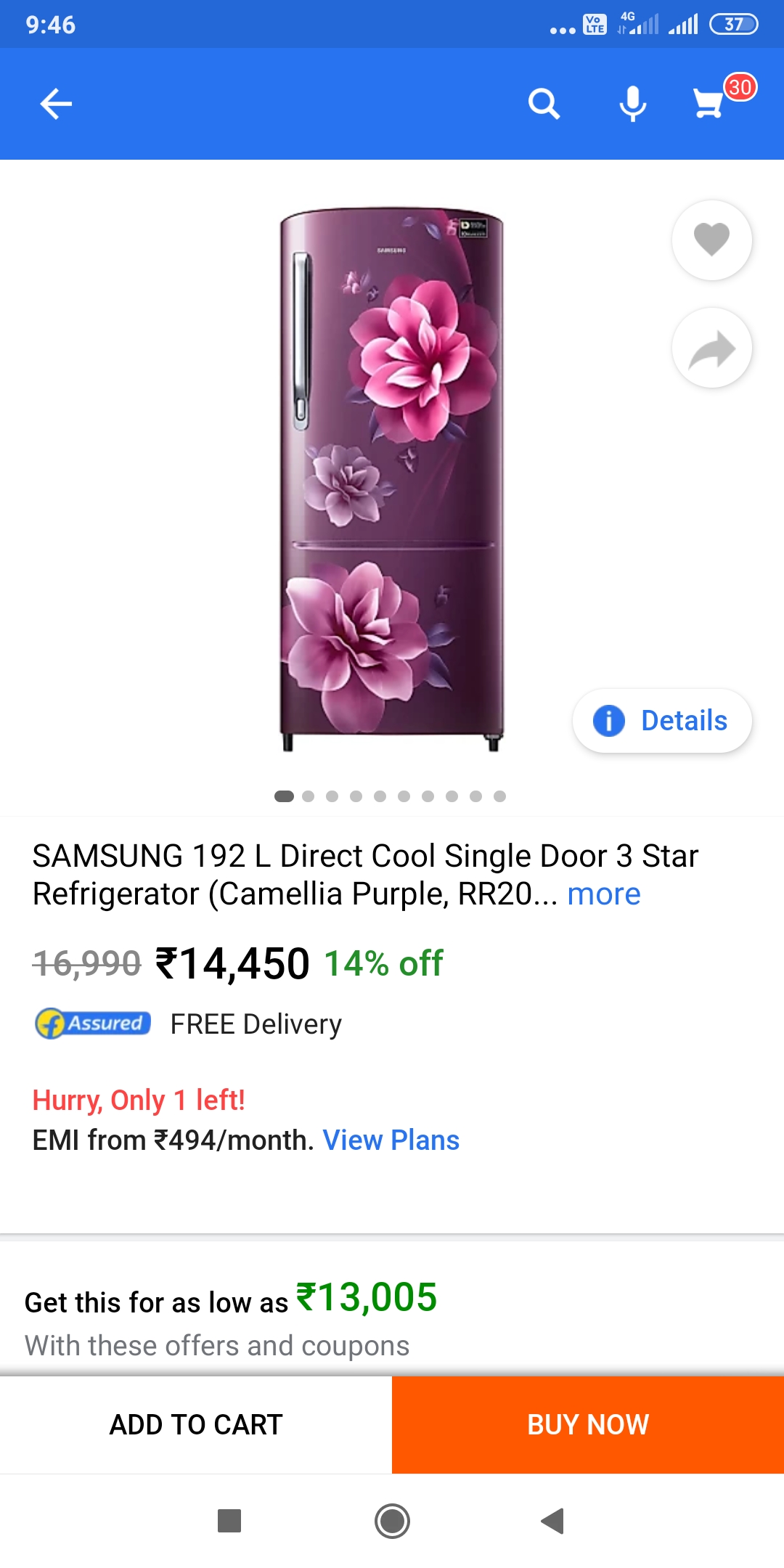Open View Plans for EMI
Image resolution: width=784 pixels, height=1568 pixels.
[x=391, y=1140]
